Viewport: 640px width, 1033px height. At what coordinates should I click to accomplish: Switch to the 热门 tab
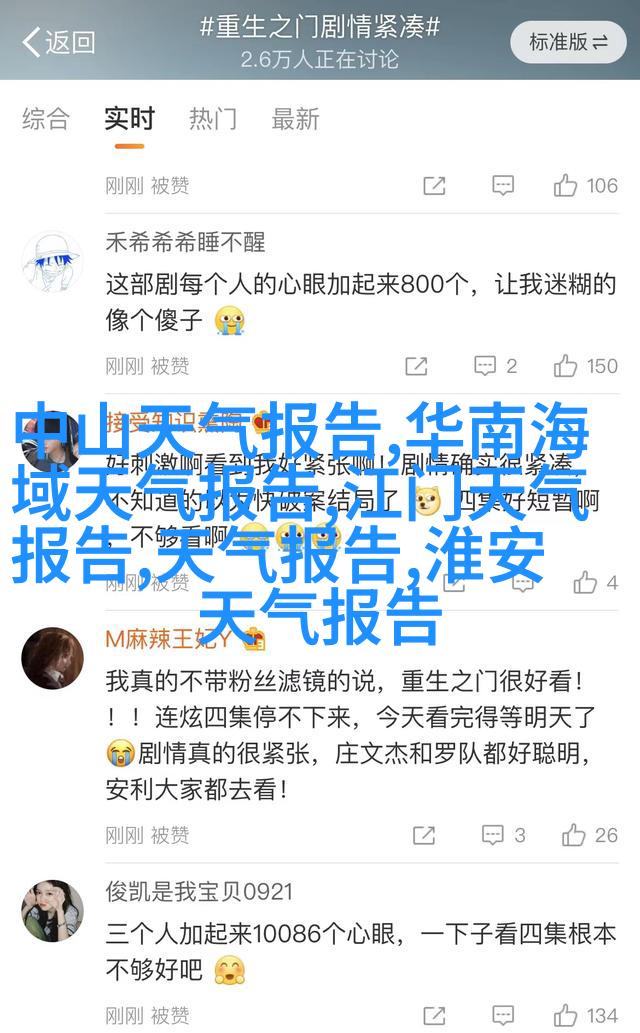(214, 119)
